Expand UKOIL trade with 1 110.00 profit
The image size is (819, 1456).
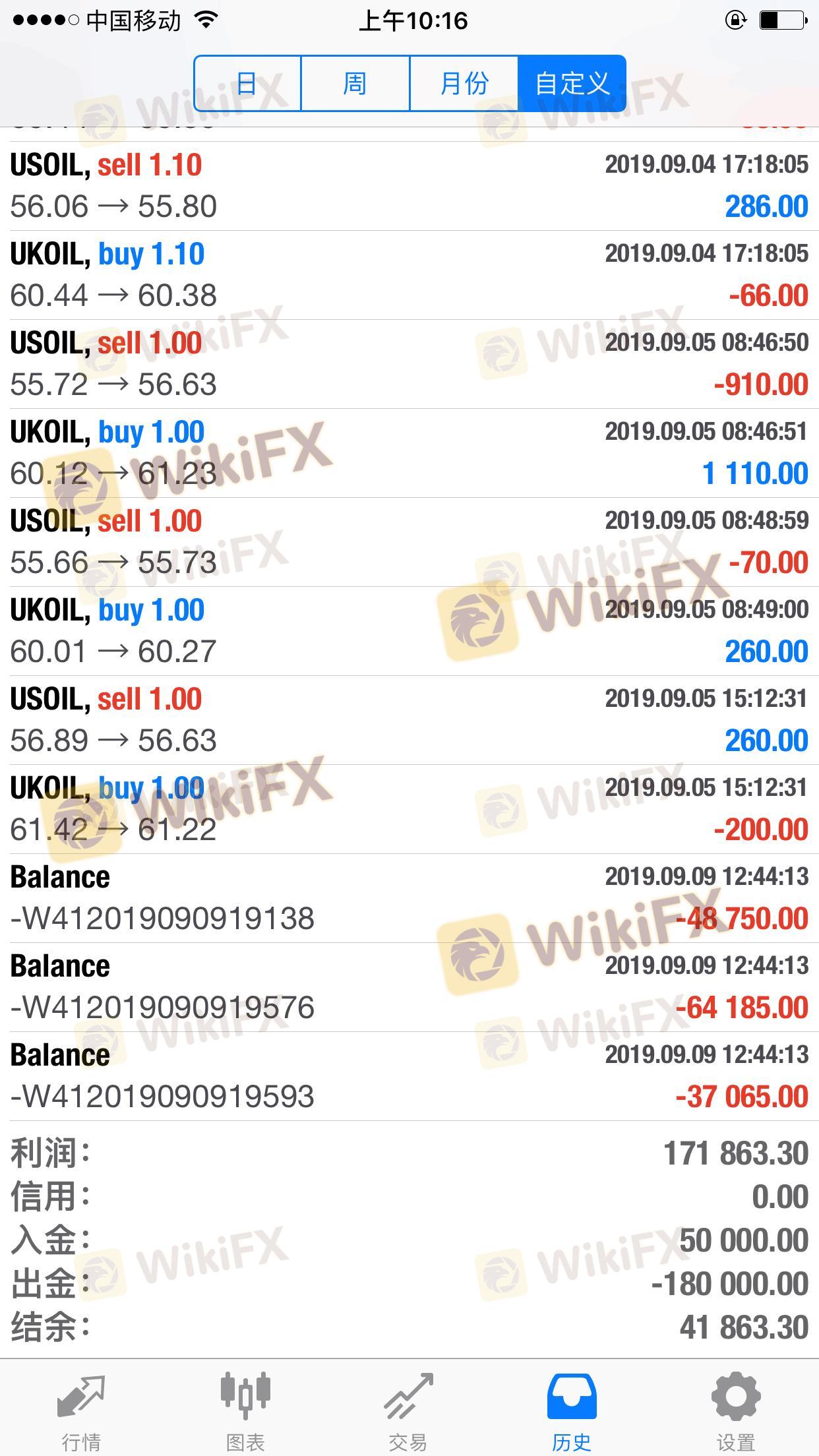[409, 453]
